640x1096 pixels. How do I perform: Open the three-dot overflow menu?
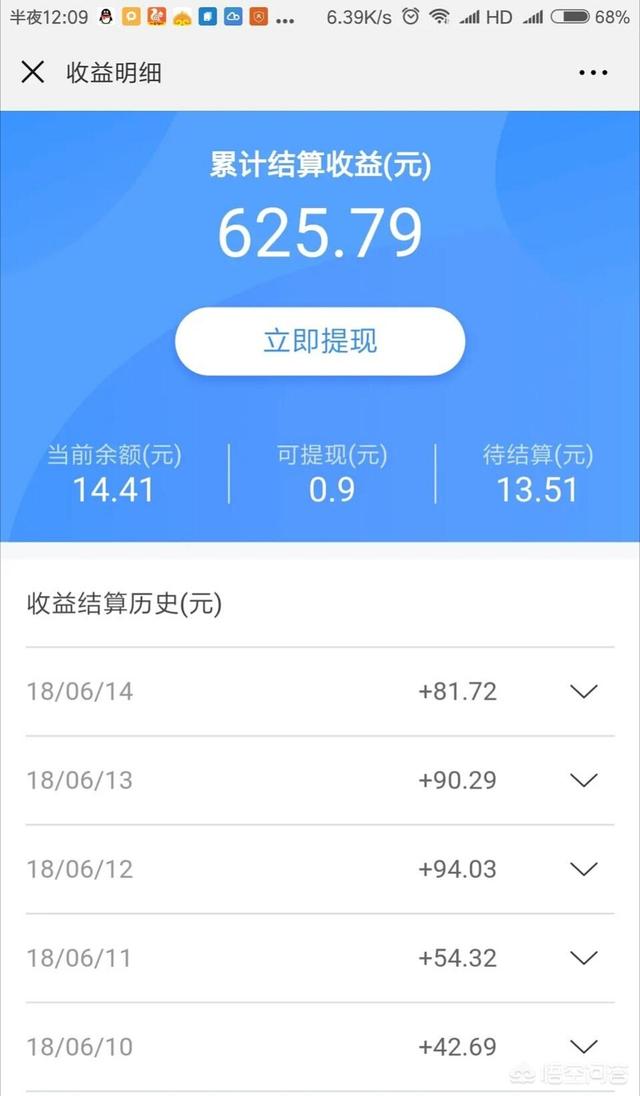point(593,72)
